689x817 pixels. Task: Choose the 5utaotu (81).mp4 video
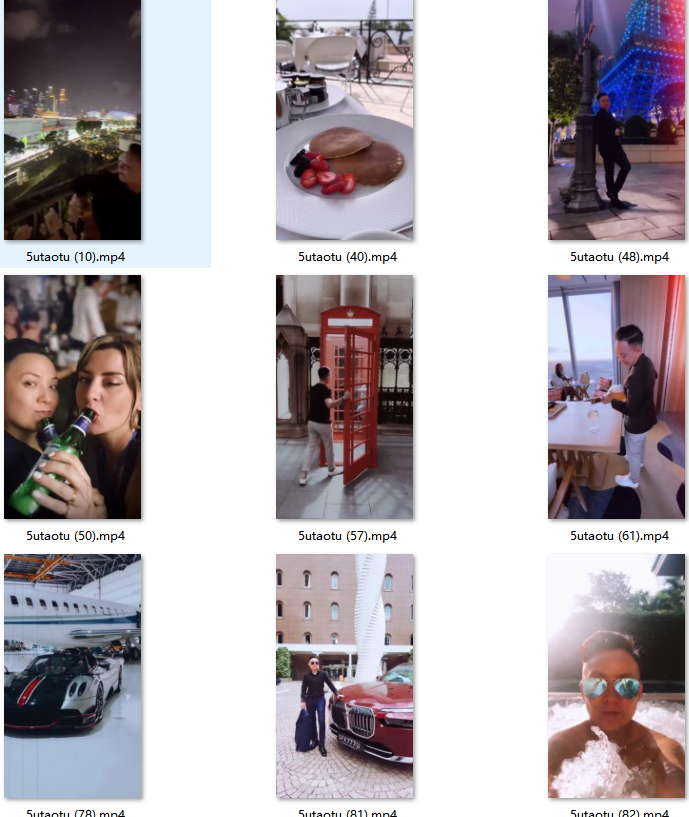coord(345,676)
